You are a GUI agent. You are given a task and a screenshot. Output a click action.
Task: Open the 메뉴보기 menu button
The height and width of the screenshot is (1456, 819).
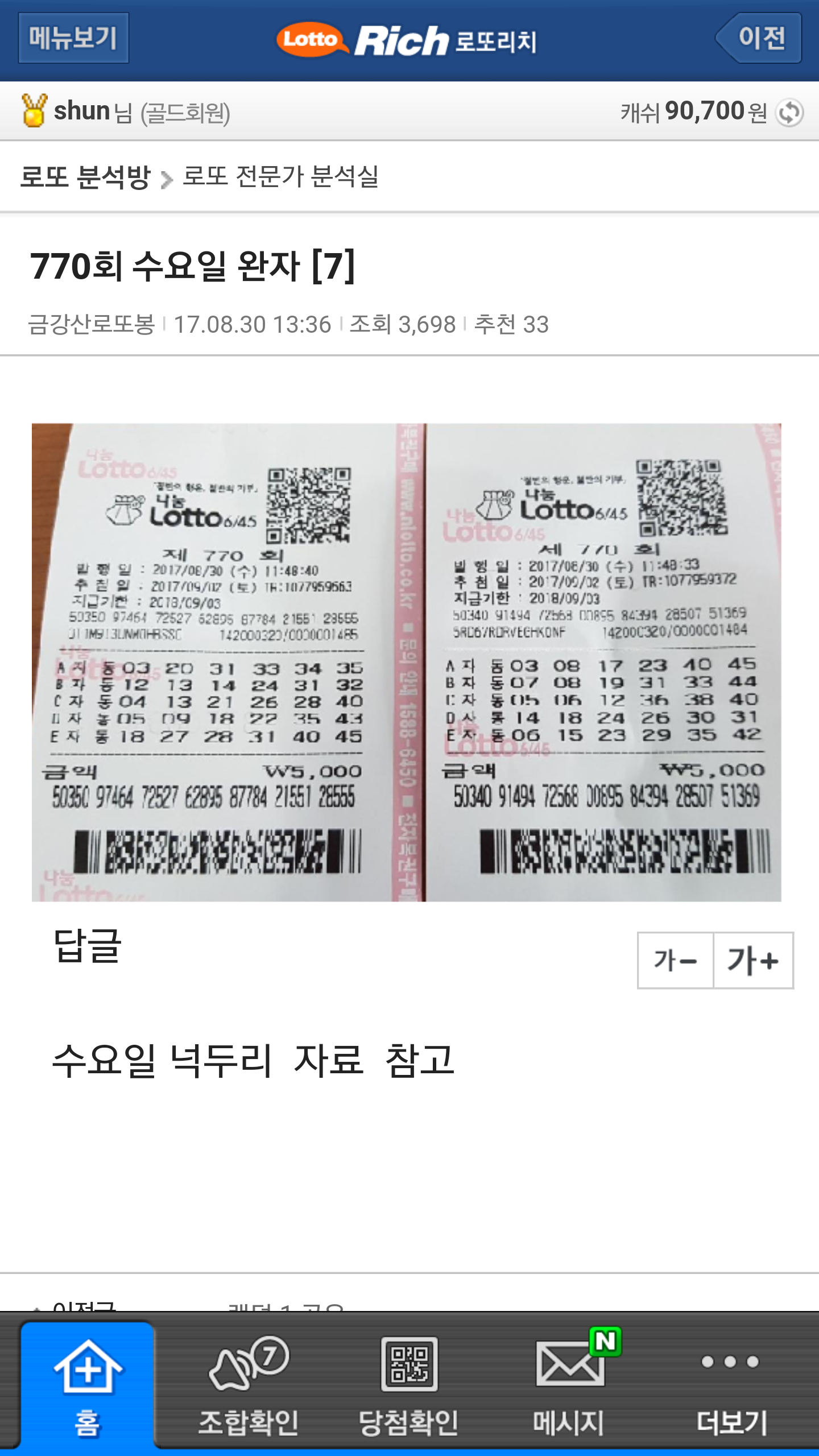[x=73, y=38]
